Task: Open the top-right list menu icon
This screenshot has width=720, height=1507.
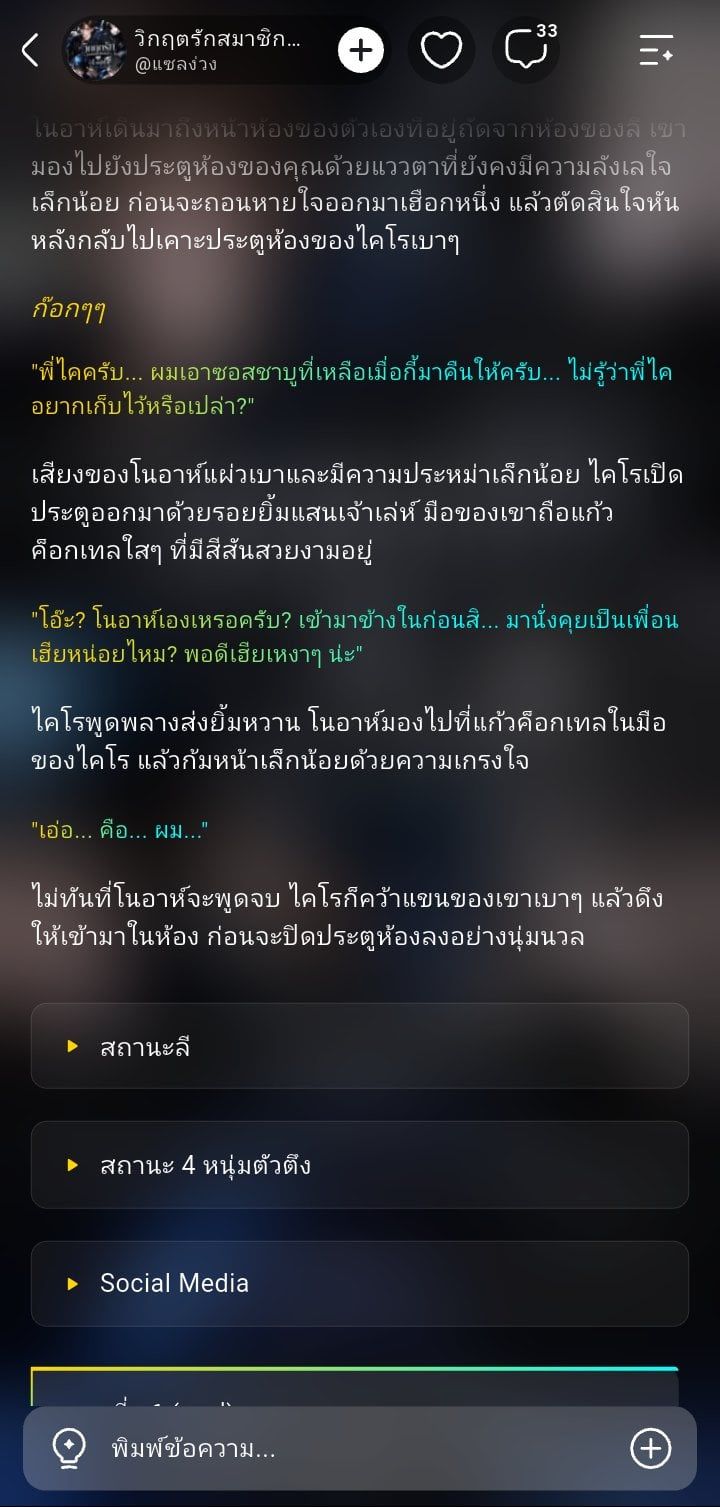Action: [x=655, y=50]
